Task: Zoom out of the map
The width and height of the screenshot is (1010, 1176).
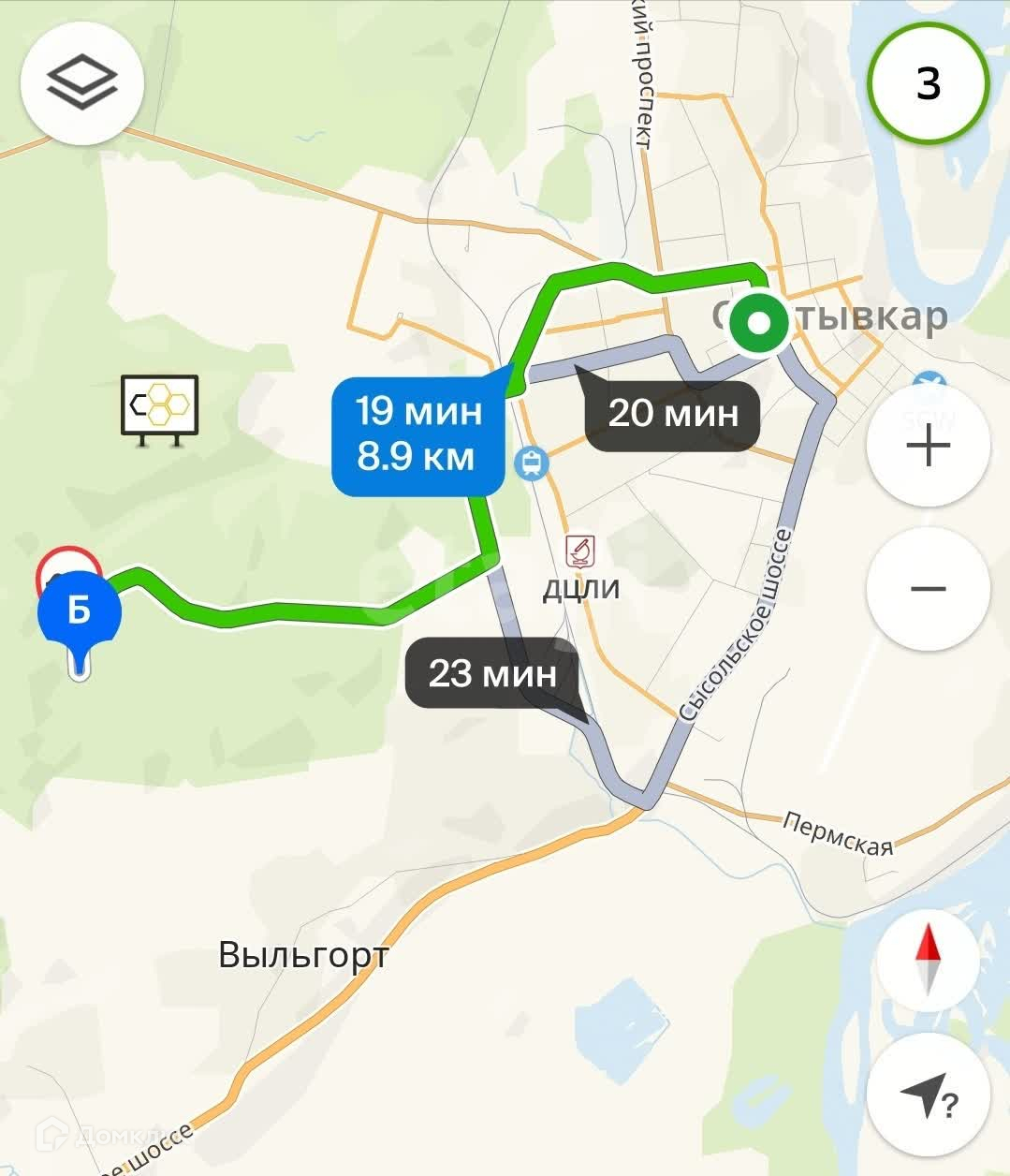Action: tap(928, 589)
